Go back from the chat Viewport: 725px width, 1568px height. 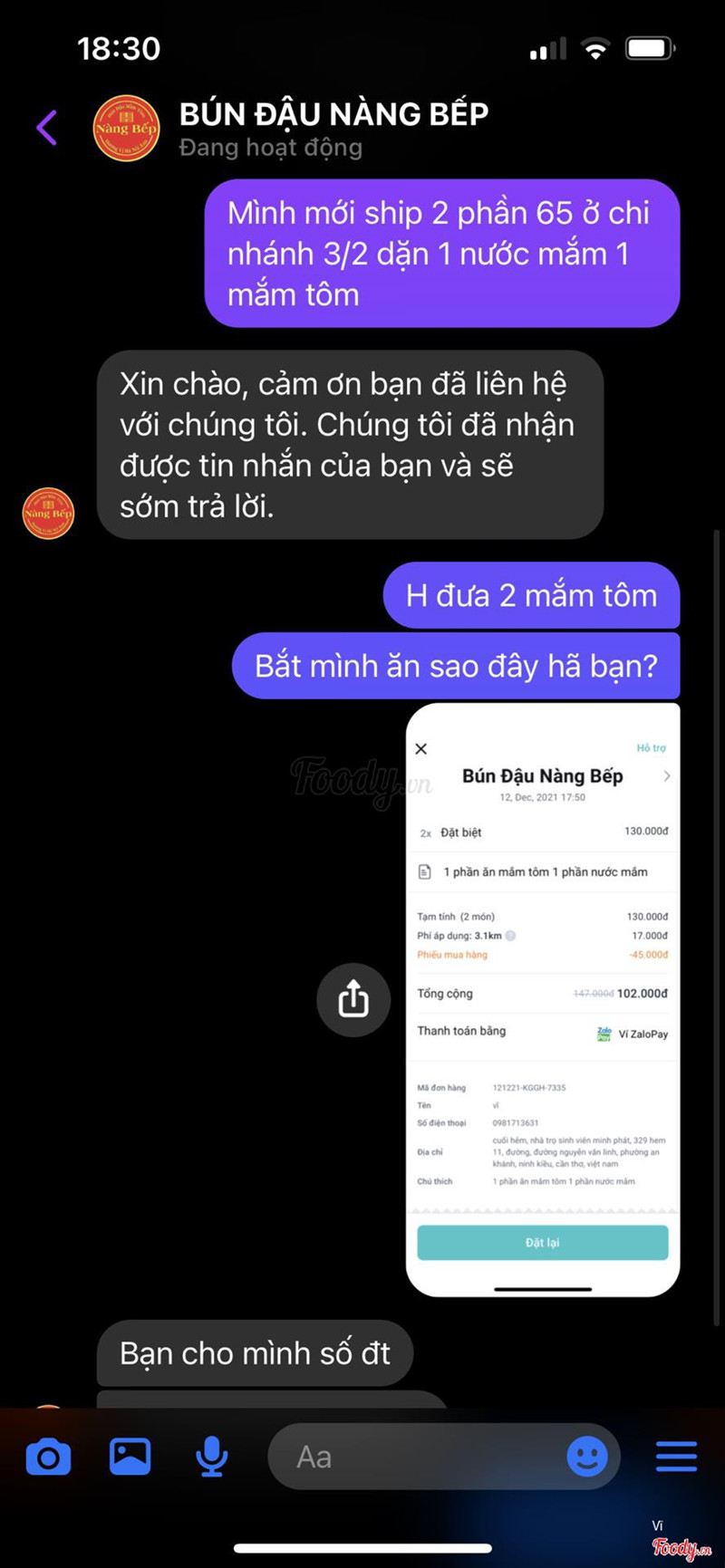click(x=47, y=128)
